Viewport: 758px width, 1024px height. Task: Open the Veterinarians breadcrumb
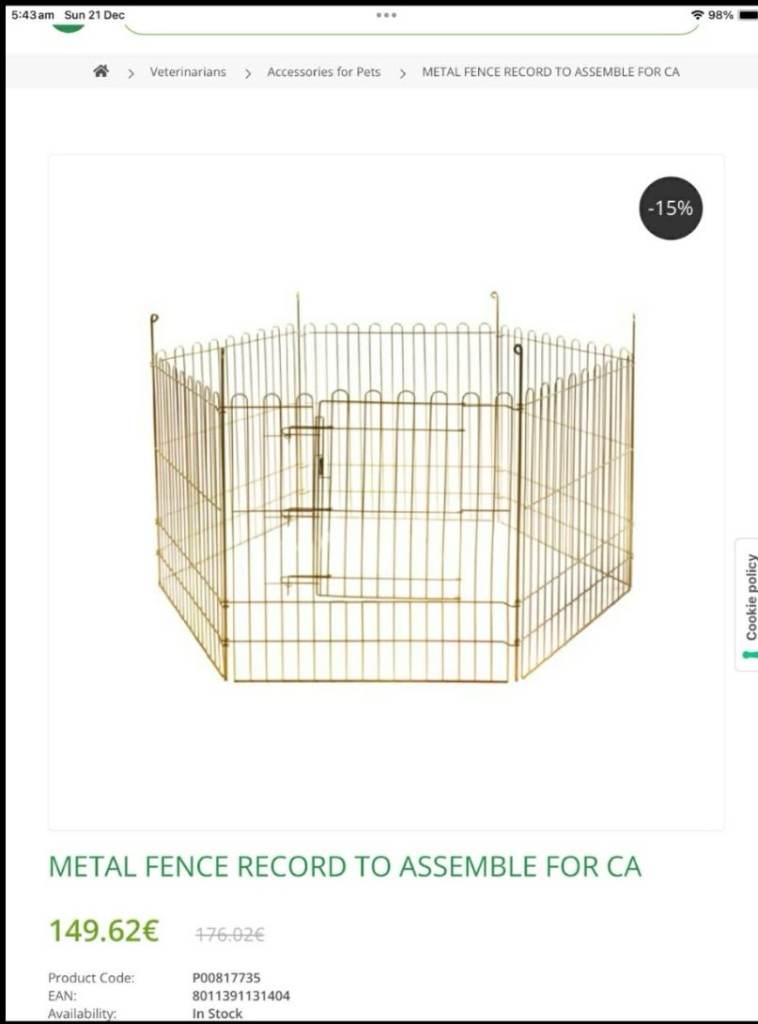pyautogui.click(x=188, y=72)
